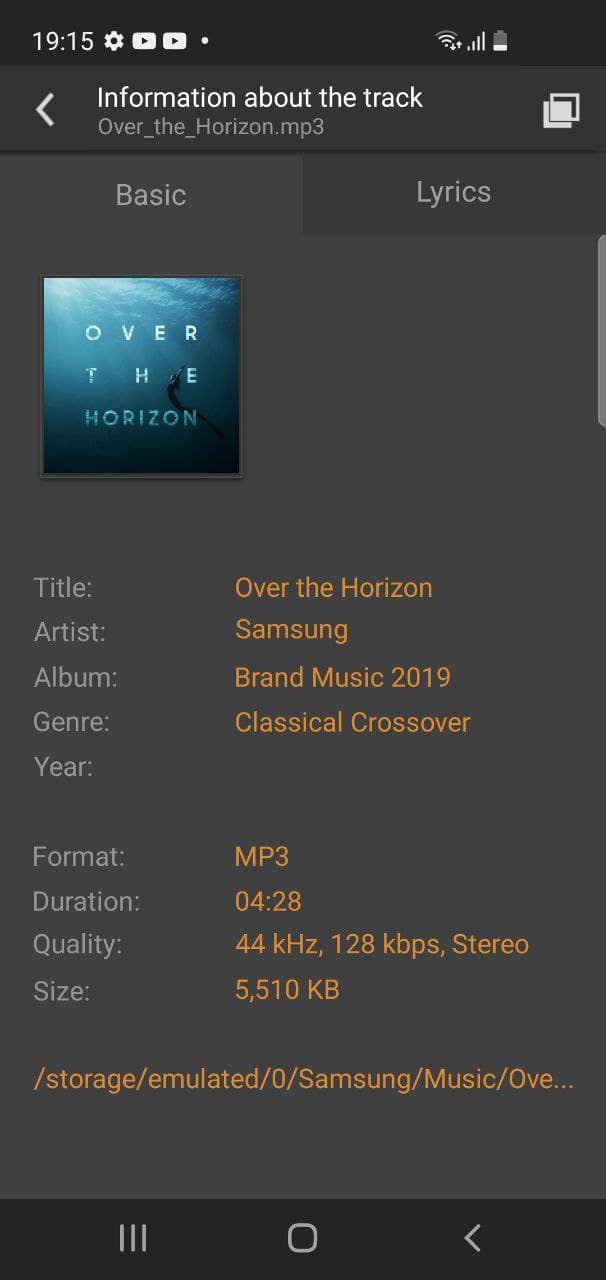This screenshot has height=1280, width=606.
Task: Open the Over the Horizon album cover
Action: tap(141, 376)
